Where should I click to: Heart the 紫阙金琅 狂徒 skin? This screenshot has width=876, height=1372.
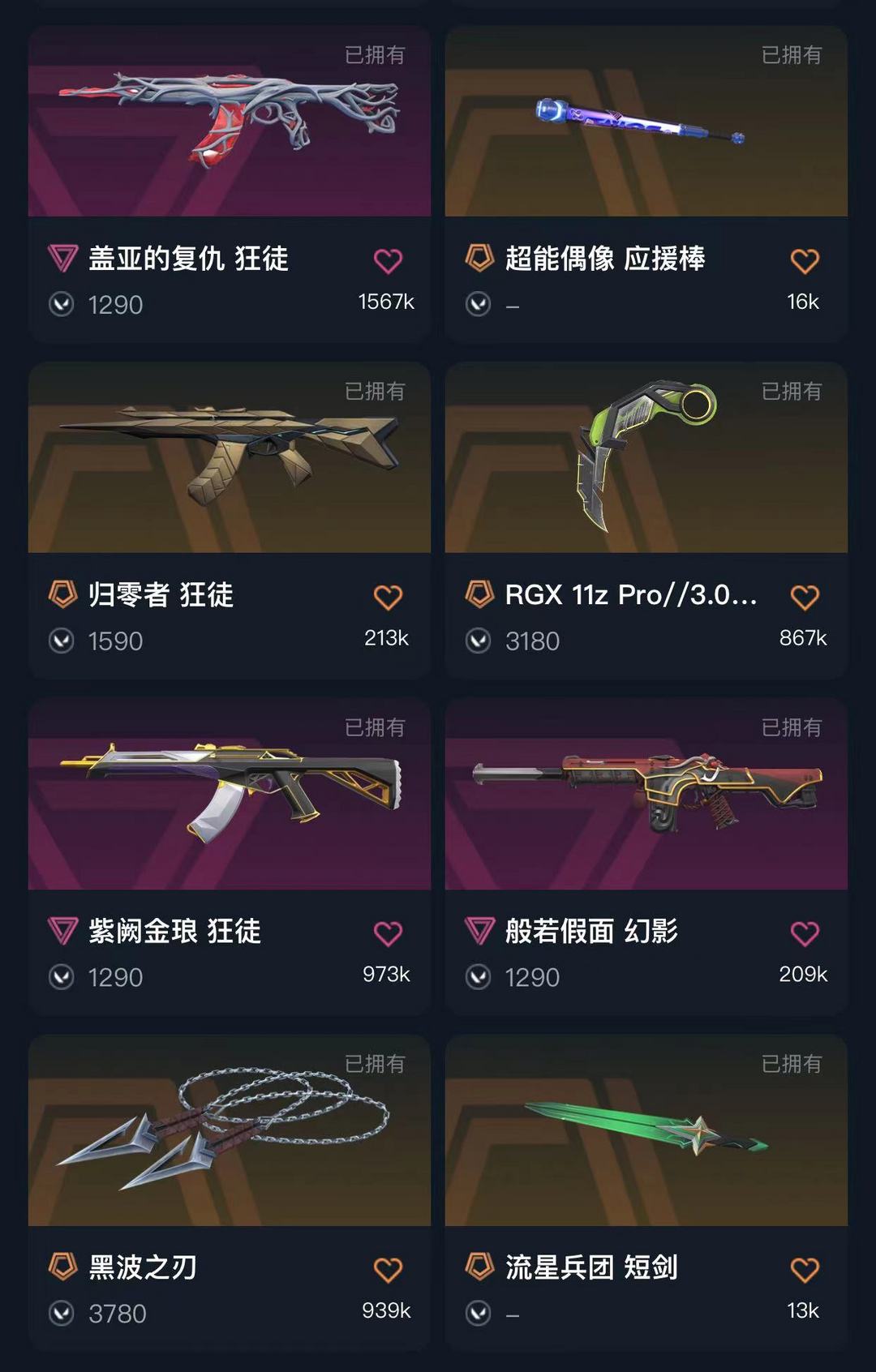click(388, 934)
